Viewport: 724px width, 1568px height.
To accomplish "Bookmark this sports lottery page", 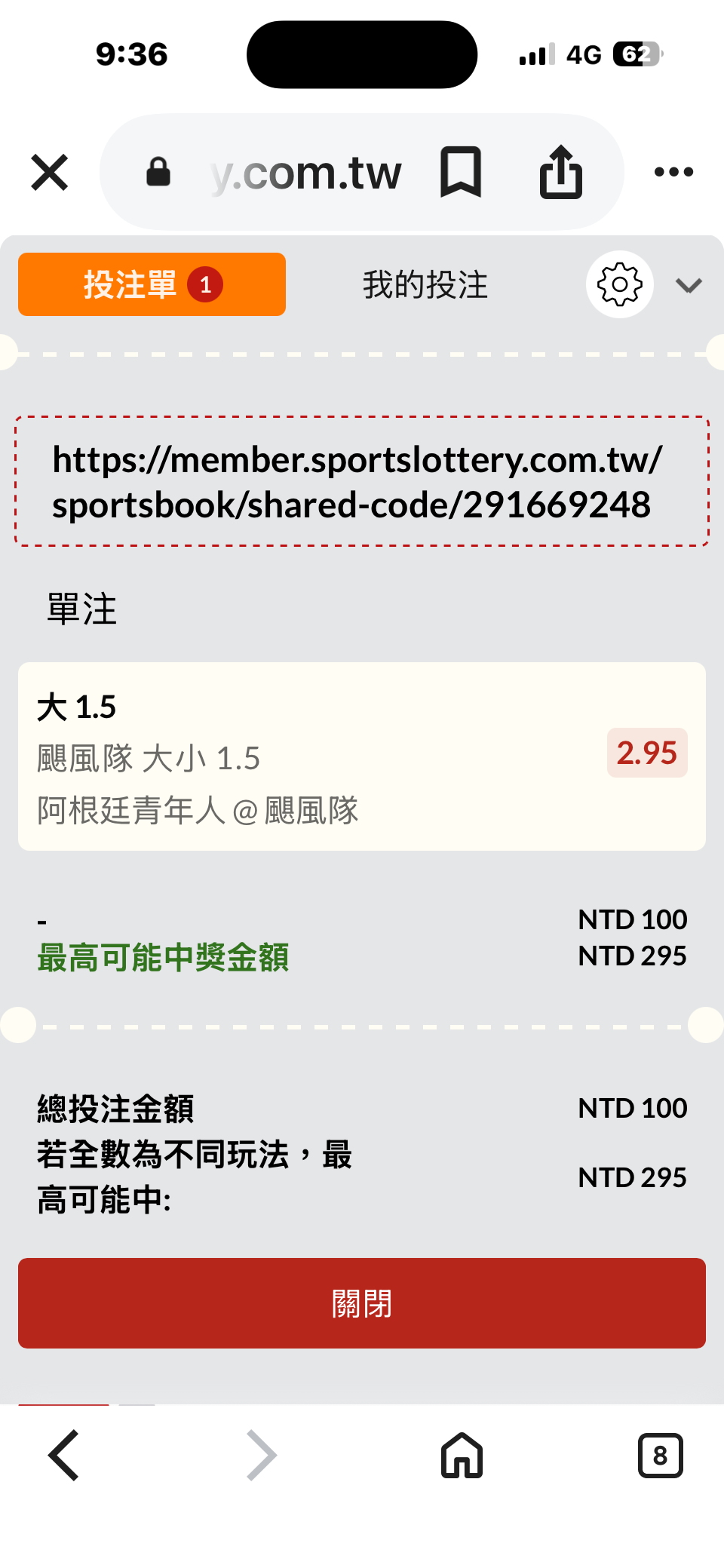I will click(x=460, y=172).
